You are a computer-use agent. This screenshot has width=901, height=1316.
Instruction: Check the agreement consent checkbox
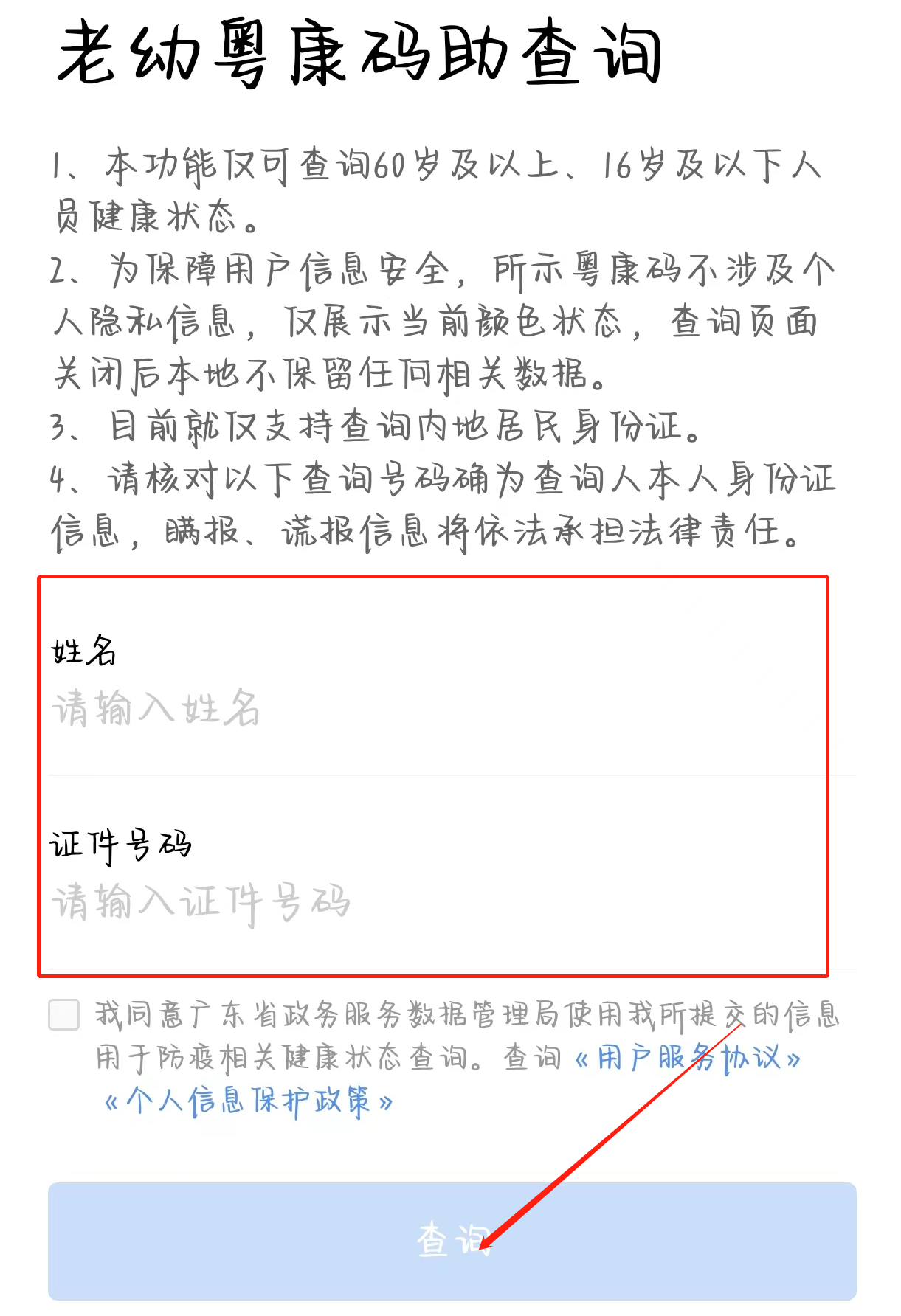(64, 1014)
